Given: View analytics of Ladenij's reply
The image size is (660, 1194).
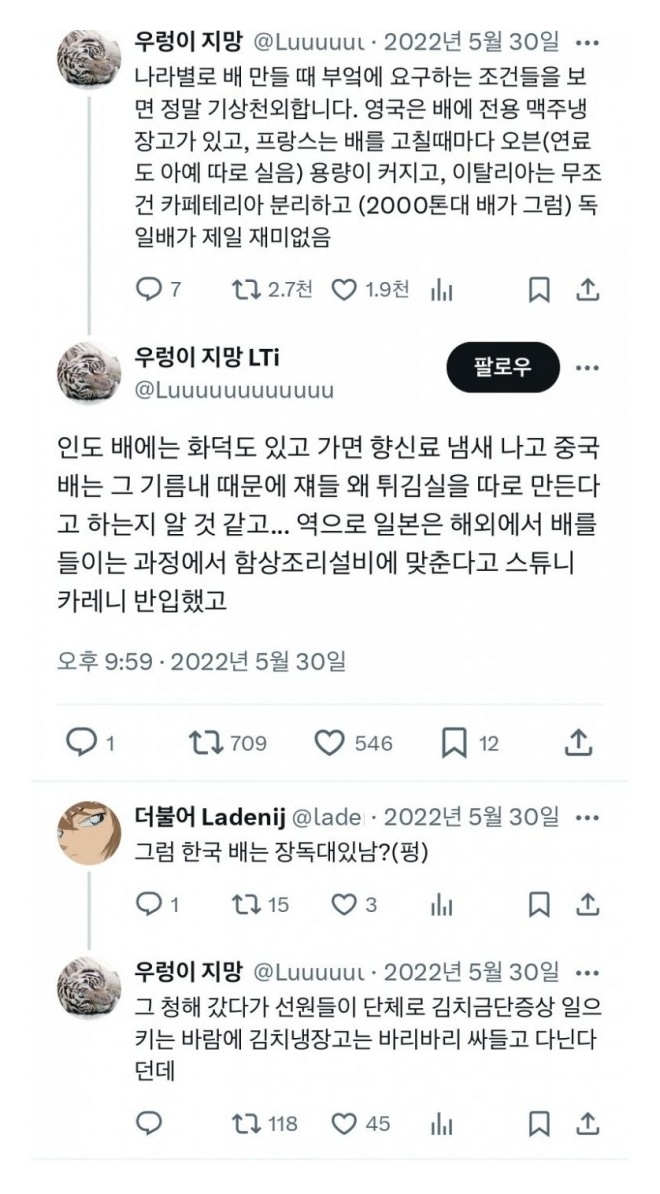Looking at the screenshot, I should 441,904.
